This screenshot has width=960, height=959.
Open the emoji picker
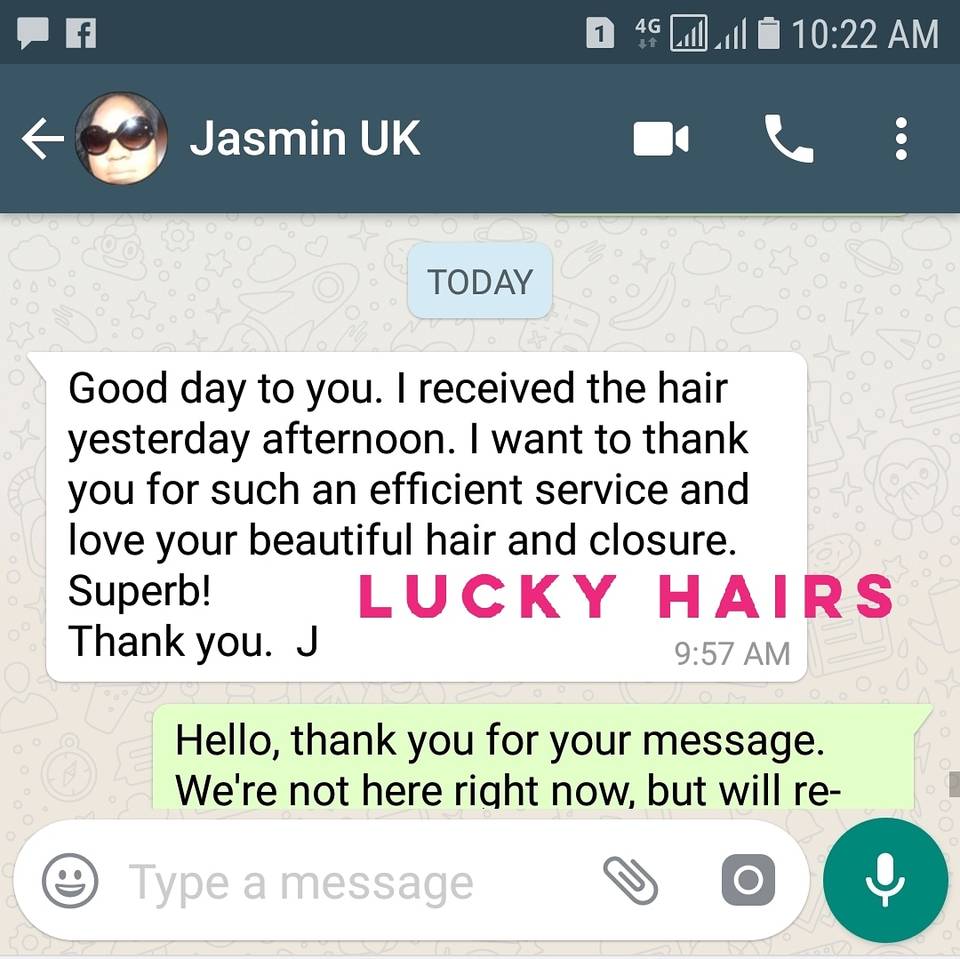point(70,881)
